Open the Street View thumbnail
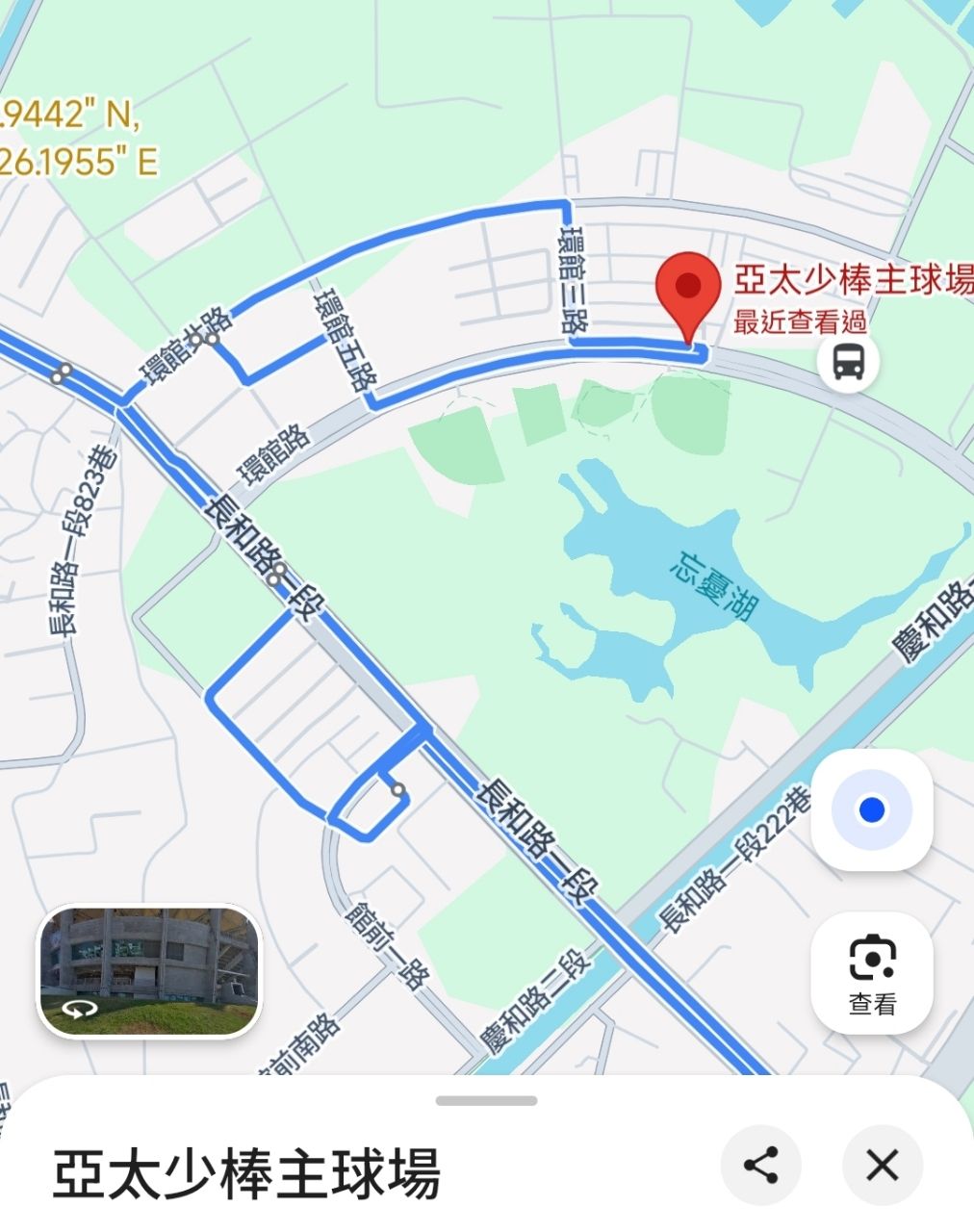Viewport: 974px width, 1232px height. 149,971
